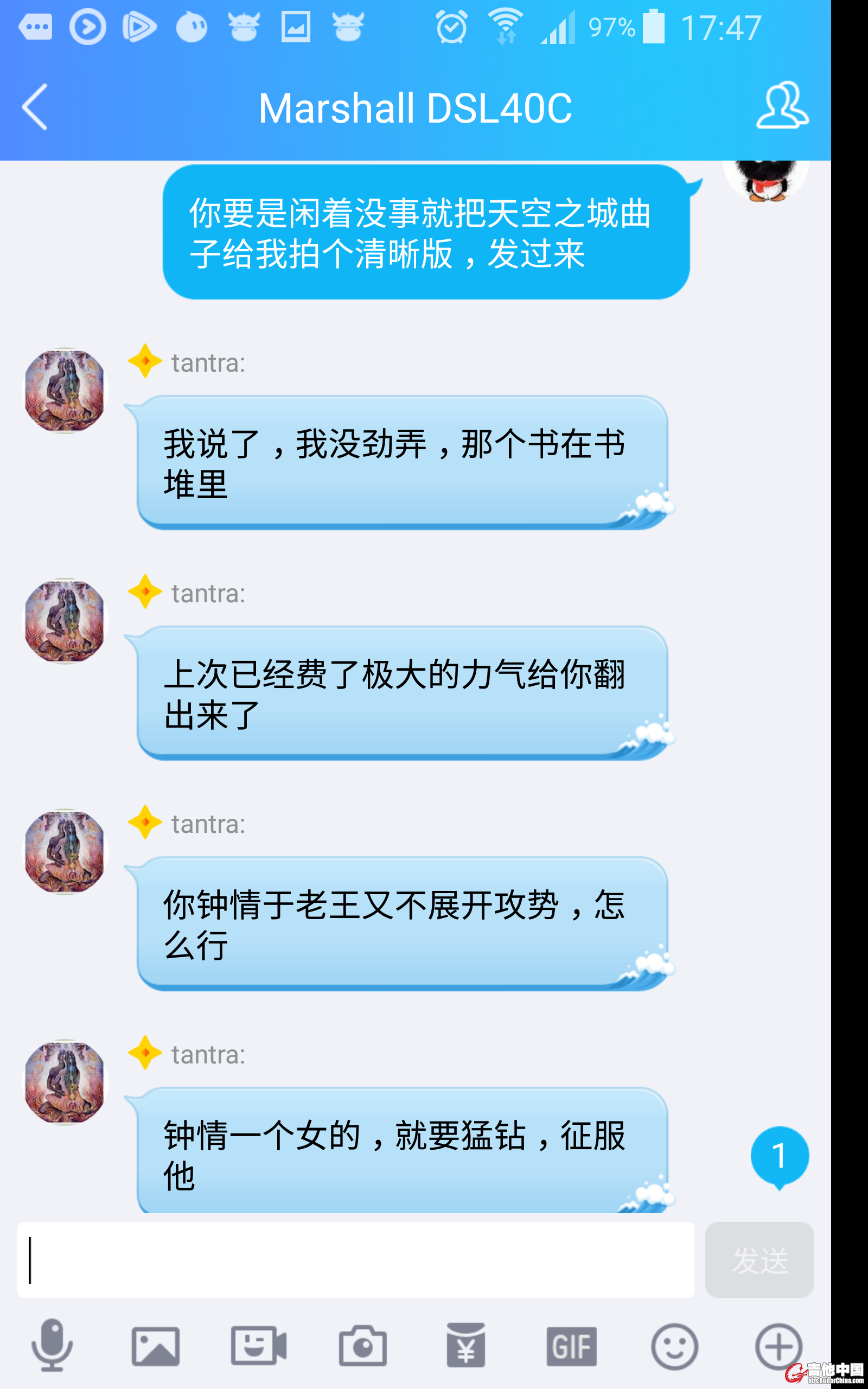
Task: Launch the camera to take photo
Action: tap(362, 1346)
